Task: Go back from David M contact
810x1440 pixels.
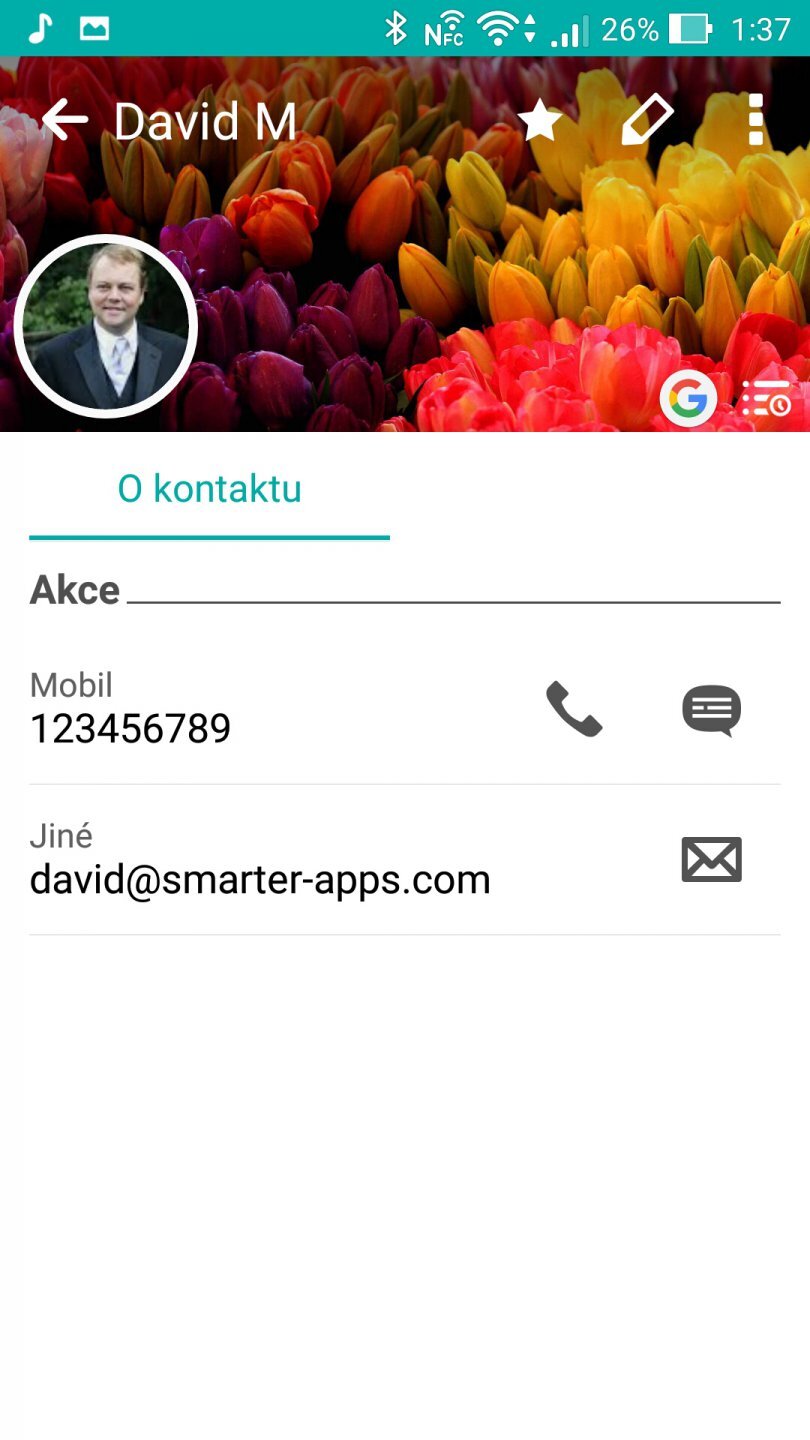Action: click(65, 121)
